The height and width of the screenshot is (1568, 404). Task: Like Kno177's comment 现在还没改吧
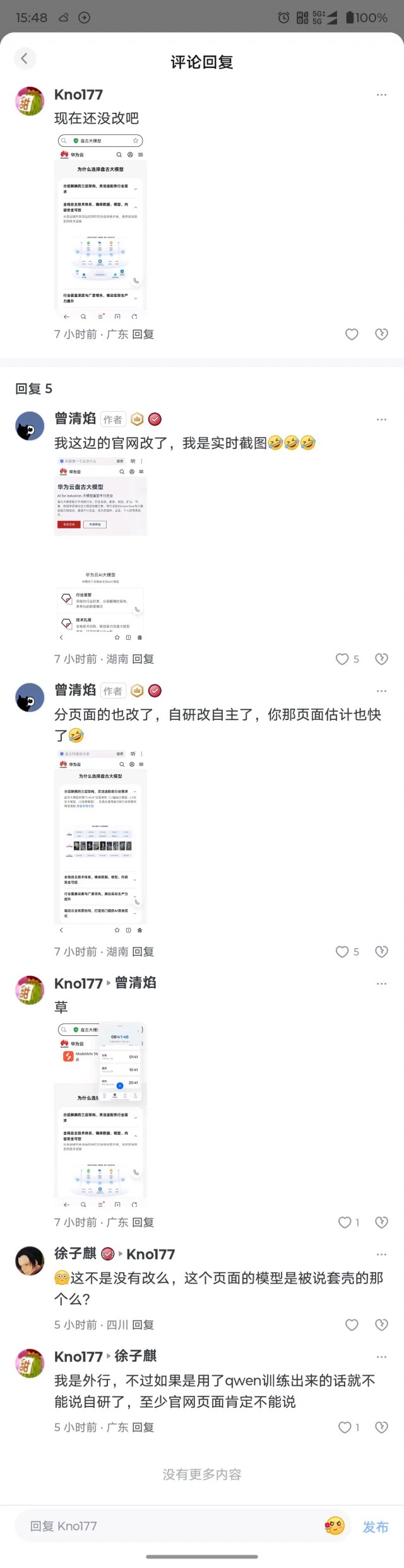pyautogui.click(x=352, y=334)
